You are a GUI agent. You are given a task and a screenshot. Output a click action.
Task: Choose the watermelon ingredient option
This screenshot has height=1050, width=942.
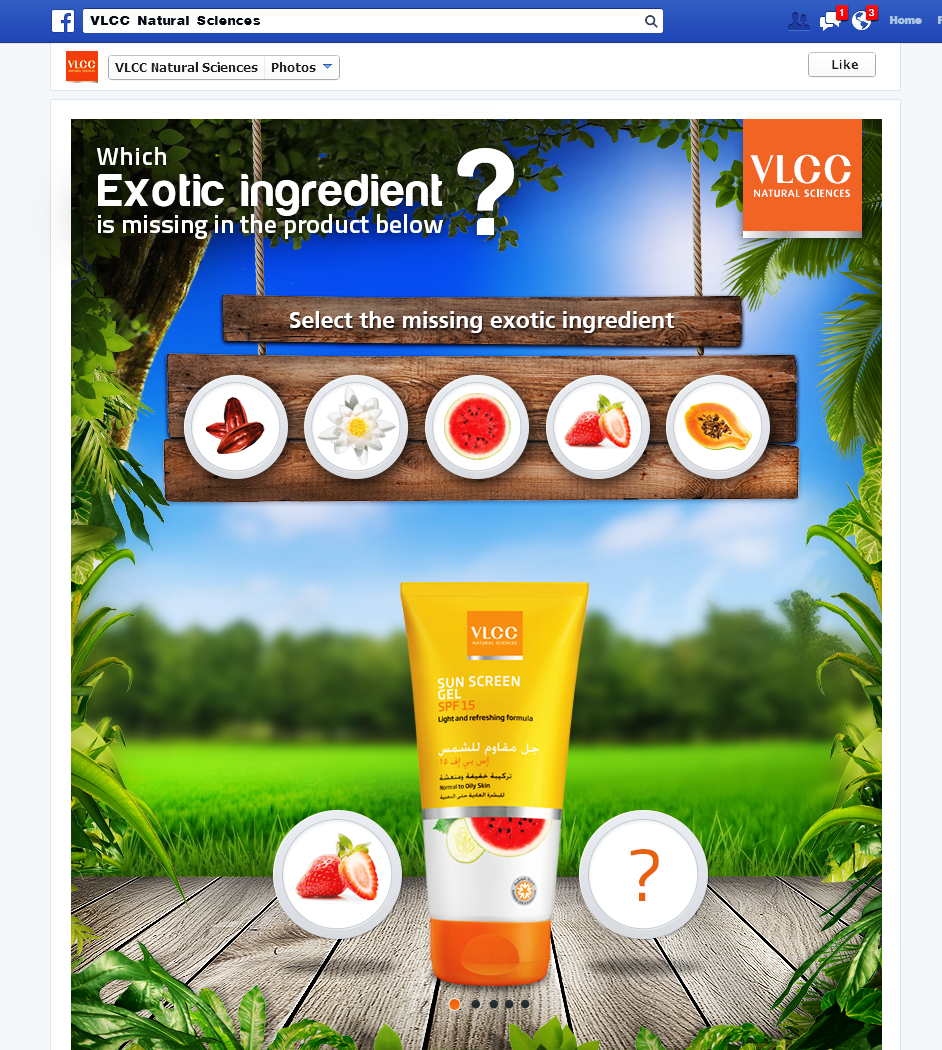pyautogui.click(x=477, y=427)
